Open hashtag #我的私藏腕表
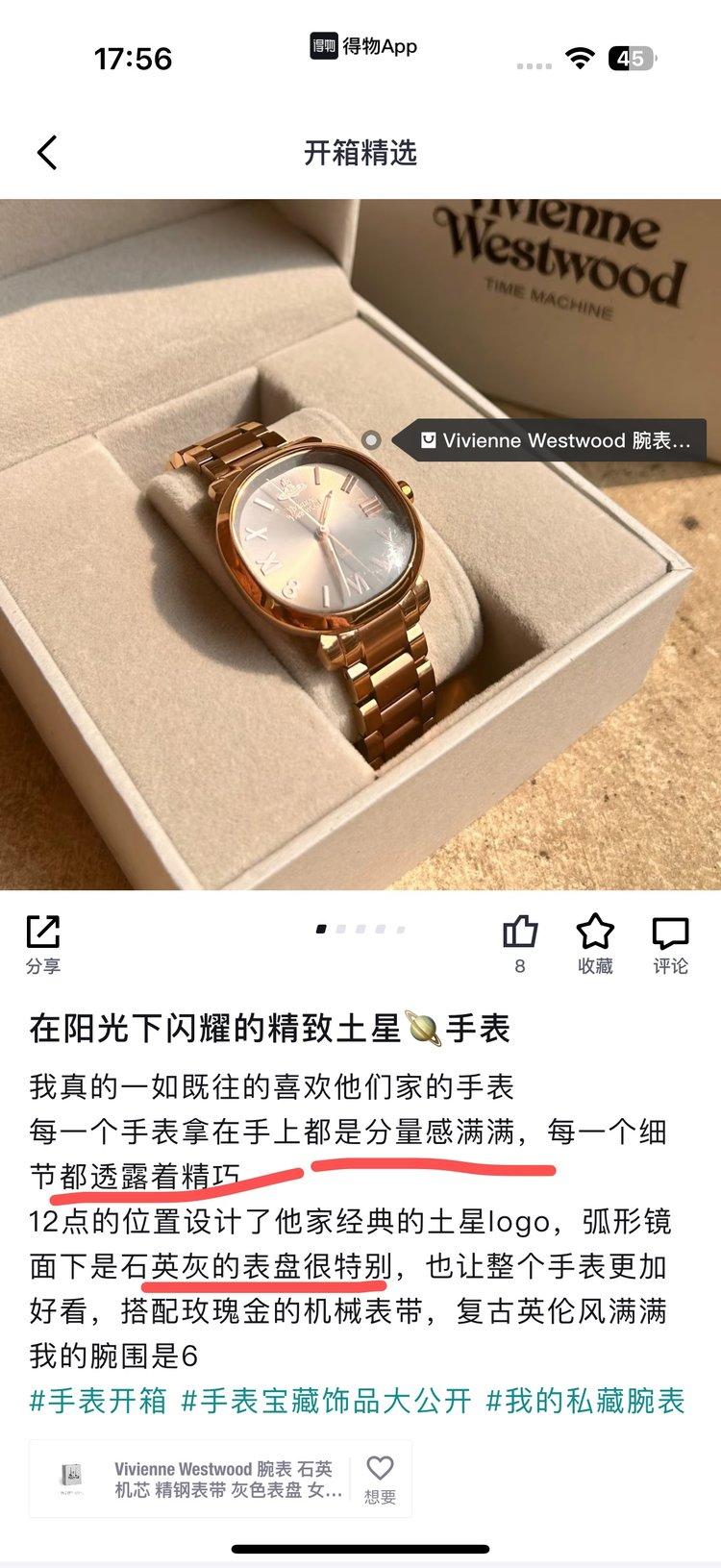The width and height of the screenshot is (721, 1568). pyautogui.click(x=585, y=1401)
